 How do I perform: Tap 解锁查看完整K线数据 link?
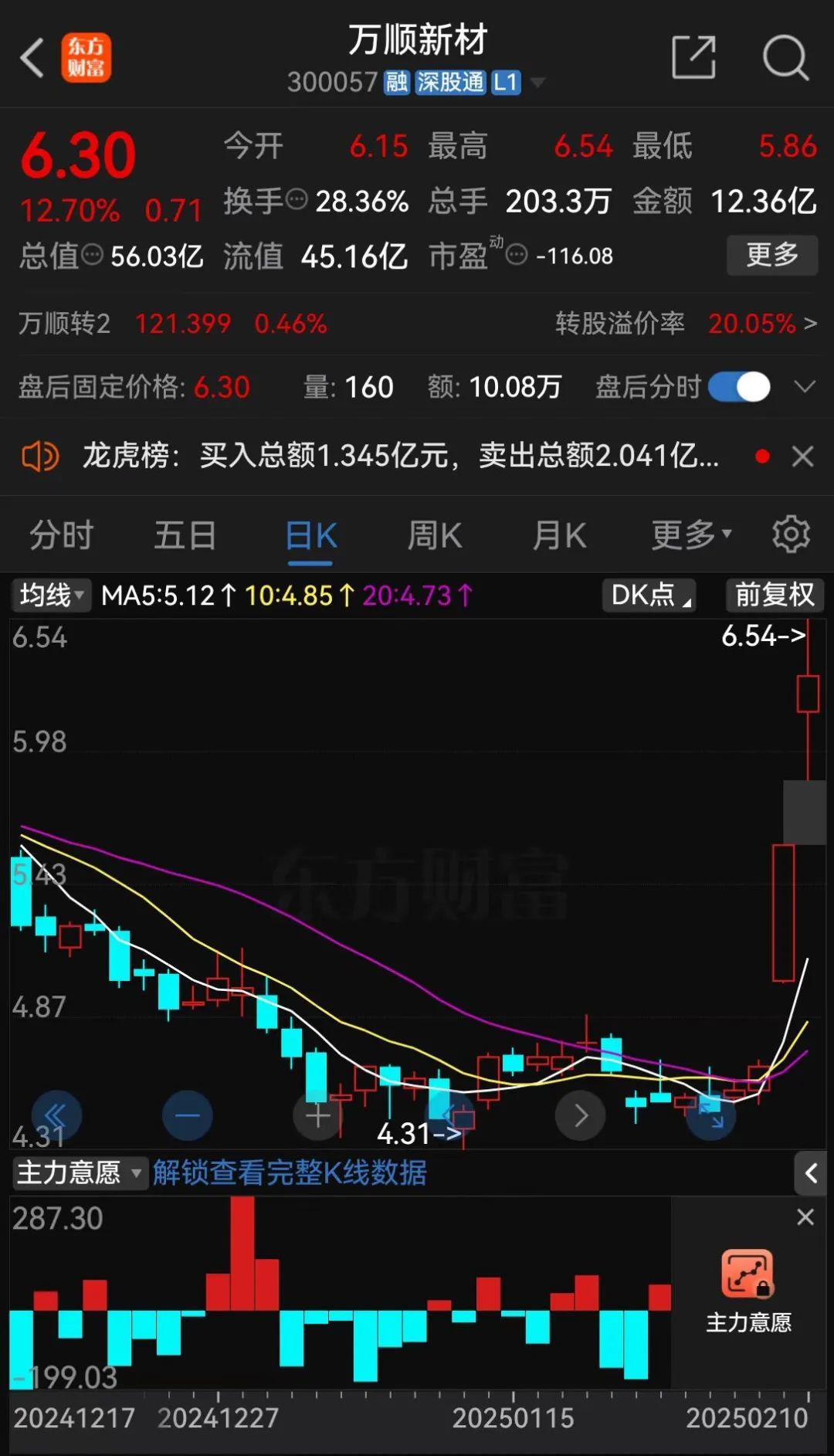[x=290, y=1173]
